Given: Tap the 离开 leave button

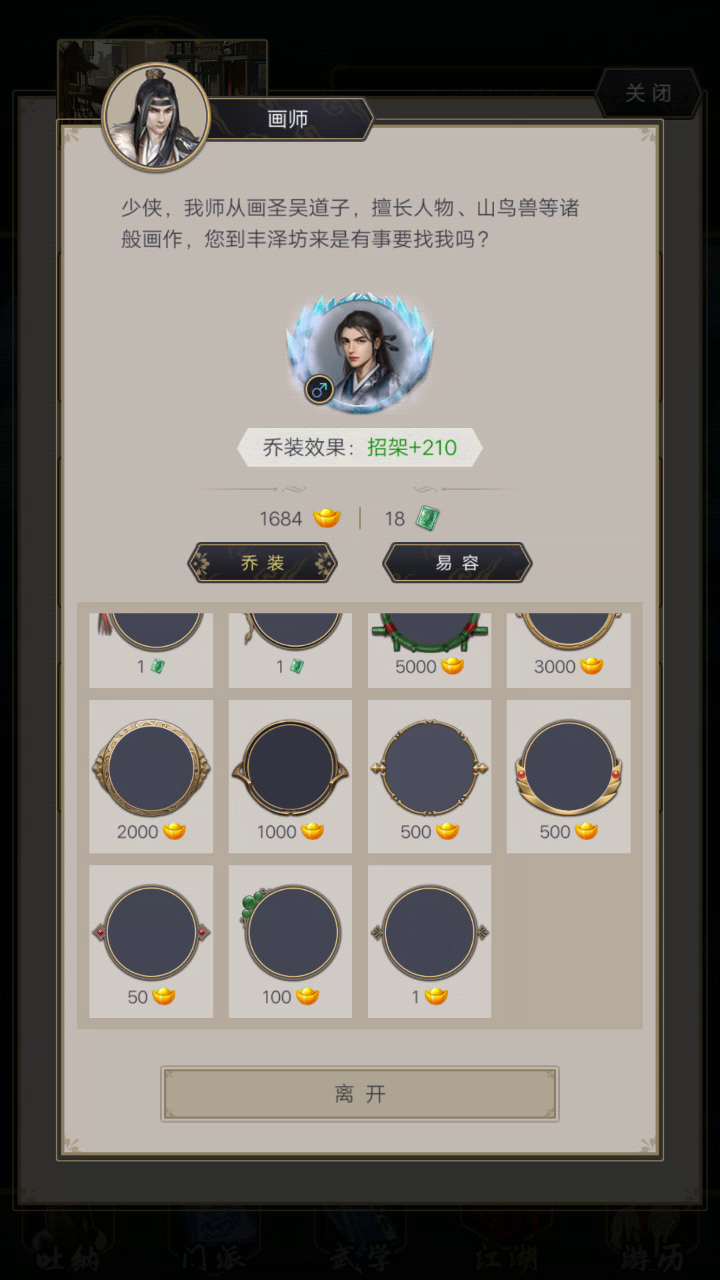Looking at the screenshot, I should click(360, 1093).
